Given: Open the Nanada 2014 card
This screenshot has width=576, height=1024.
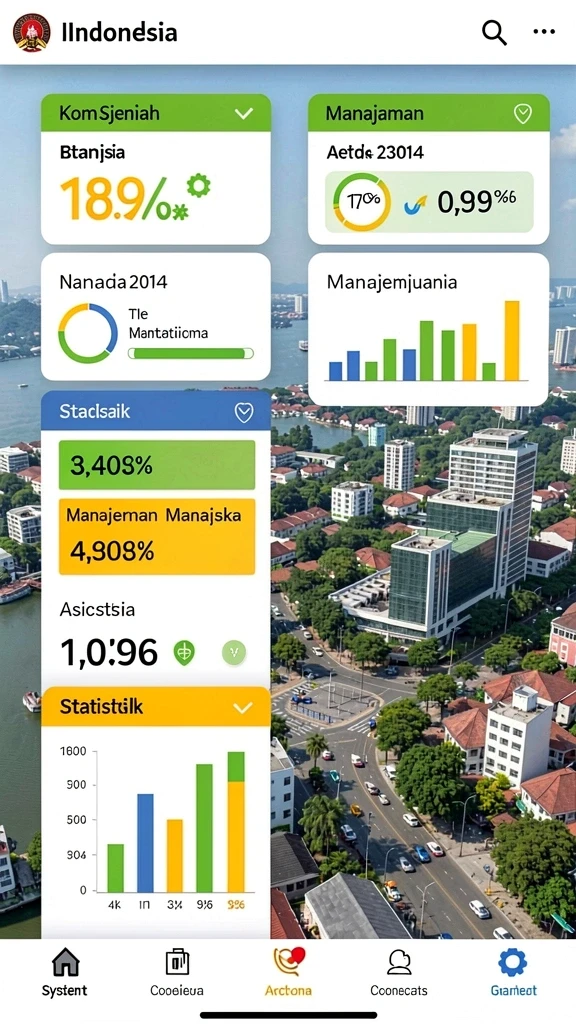Looking at the screenshot, I should (x=156, y=317).
